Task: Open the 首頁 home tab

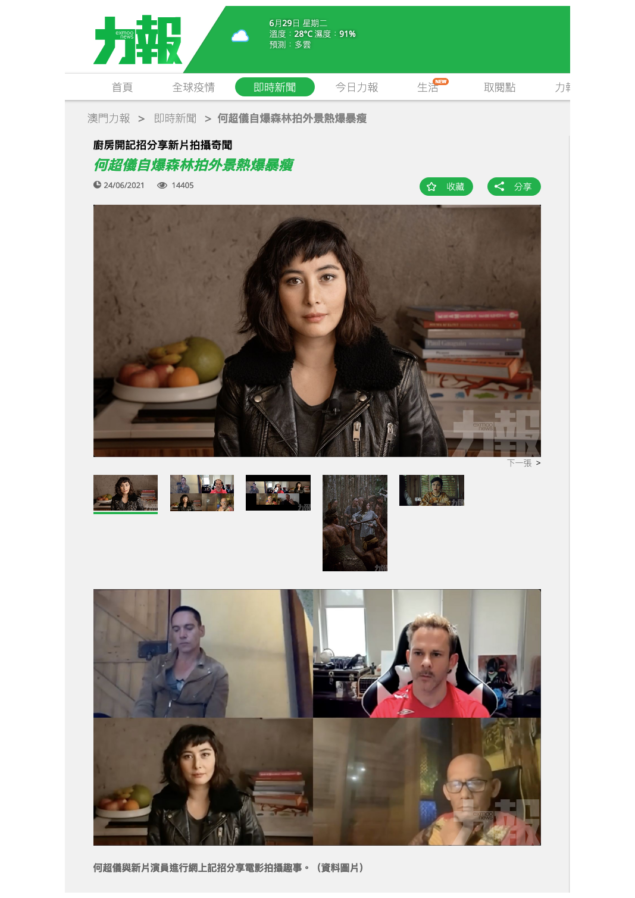Action: click(122, 87)
